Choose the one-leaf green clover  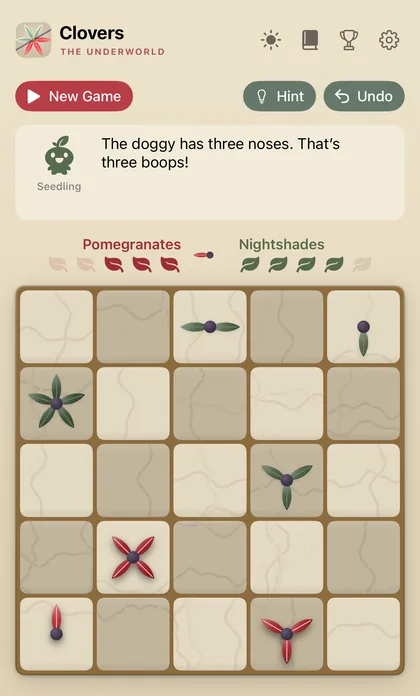364,327
